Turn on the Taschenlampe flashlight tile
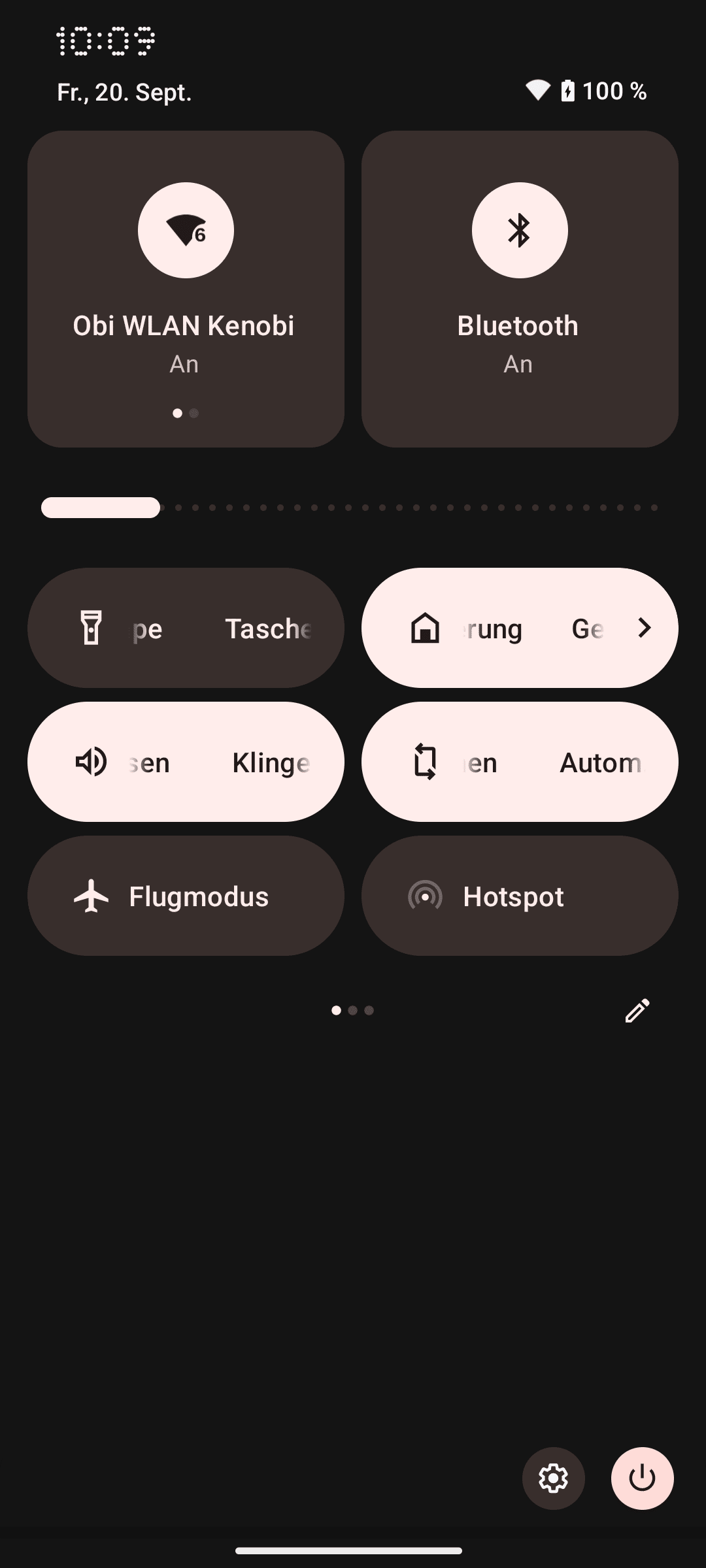706x1568 pixels. point(186,628)
